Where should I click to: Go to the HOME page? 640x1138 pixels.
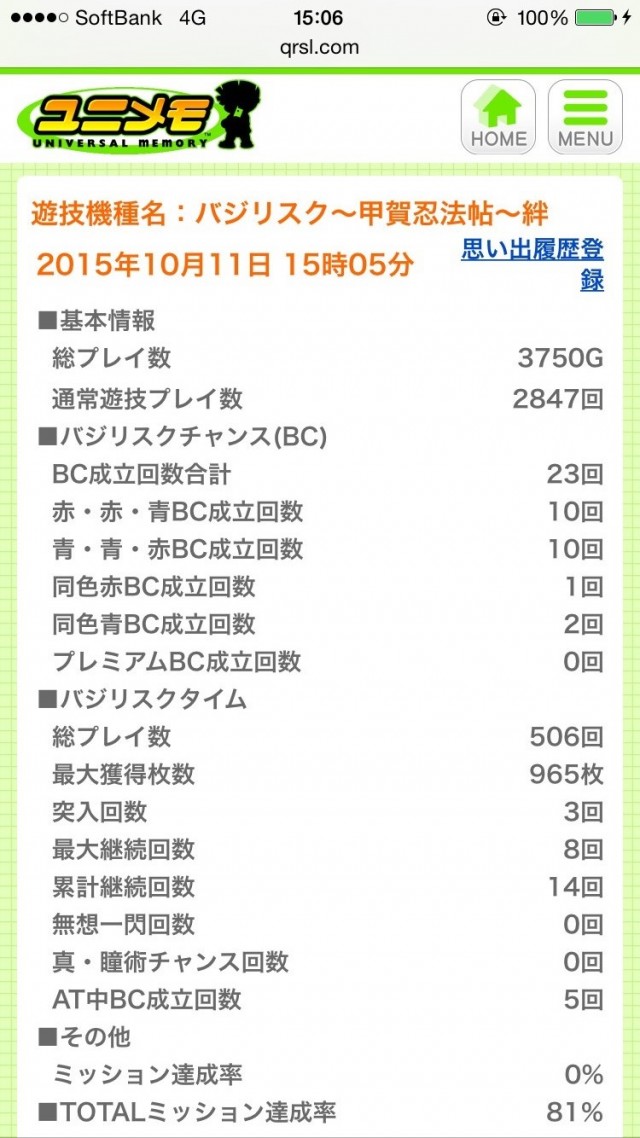tap(498, 117)
